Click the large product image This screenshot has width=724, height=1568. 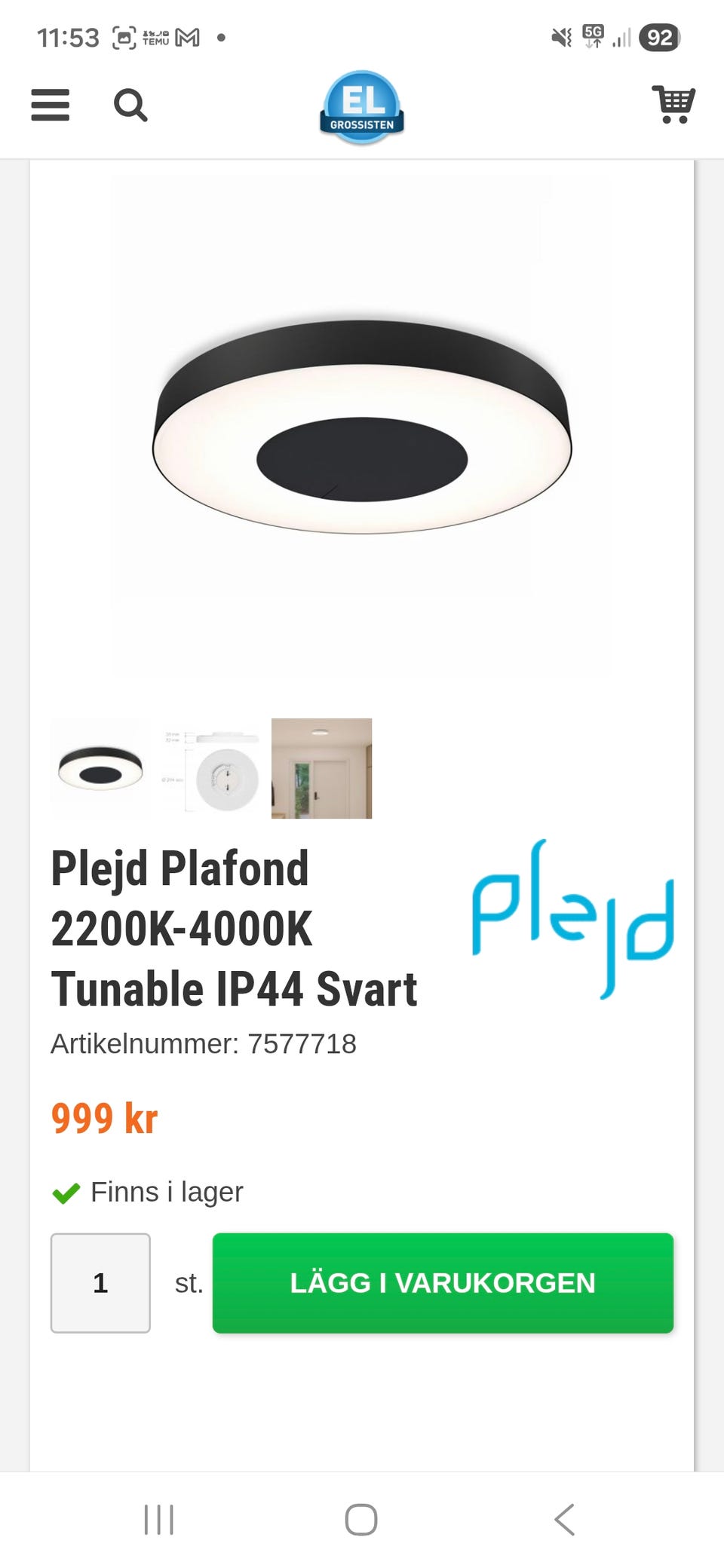tap(362, 422)
